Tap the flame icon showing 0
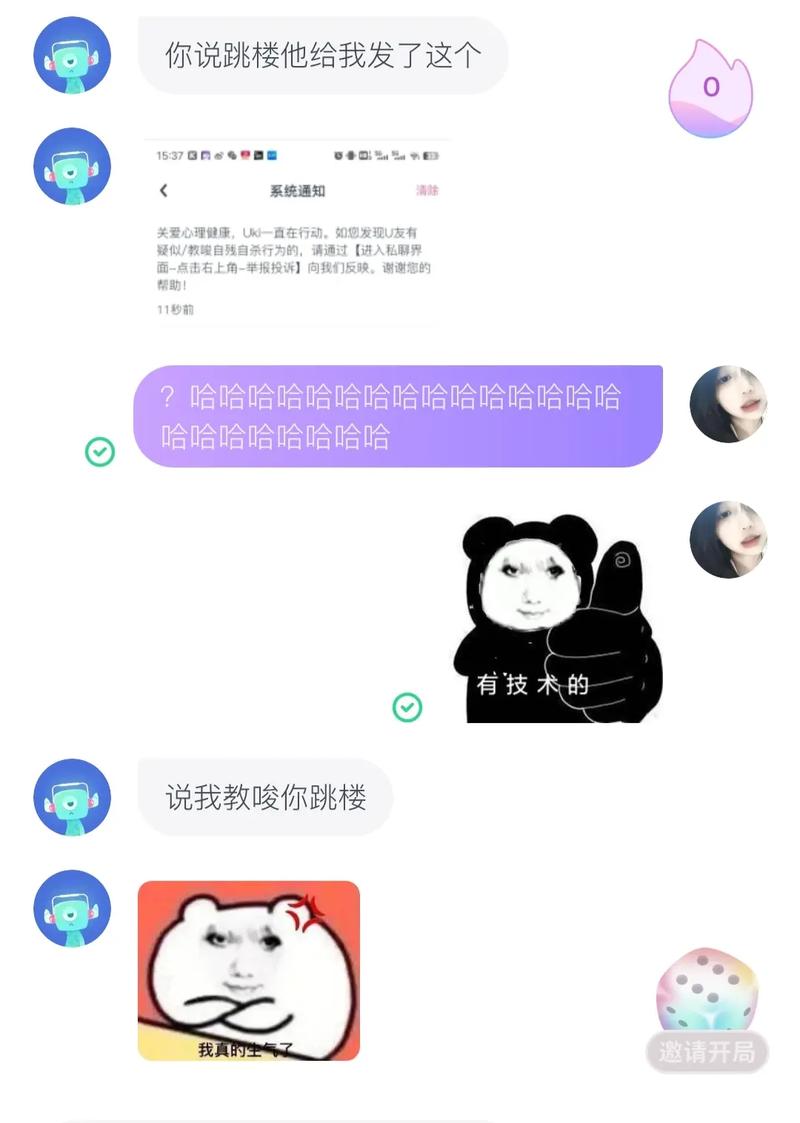The width and height of the screenshot is (800, 1123). click(709, 88)
